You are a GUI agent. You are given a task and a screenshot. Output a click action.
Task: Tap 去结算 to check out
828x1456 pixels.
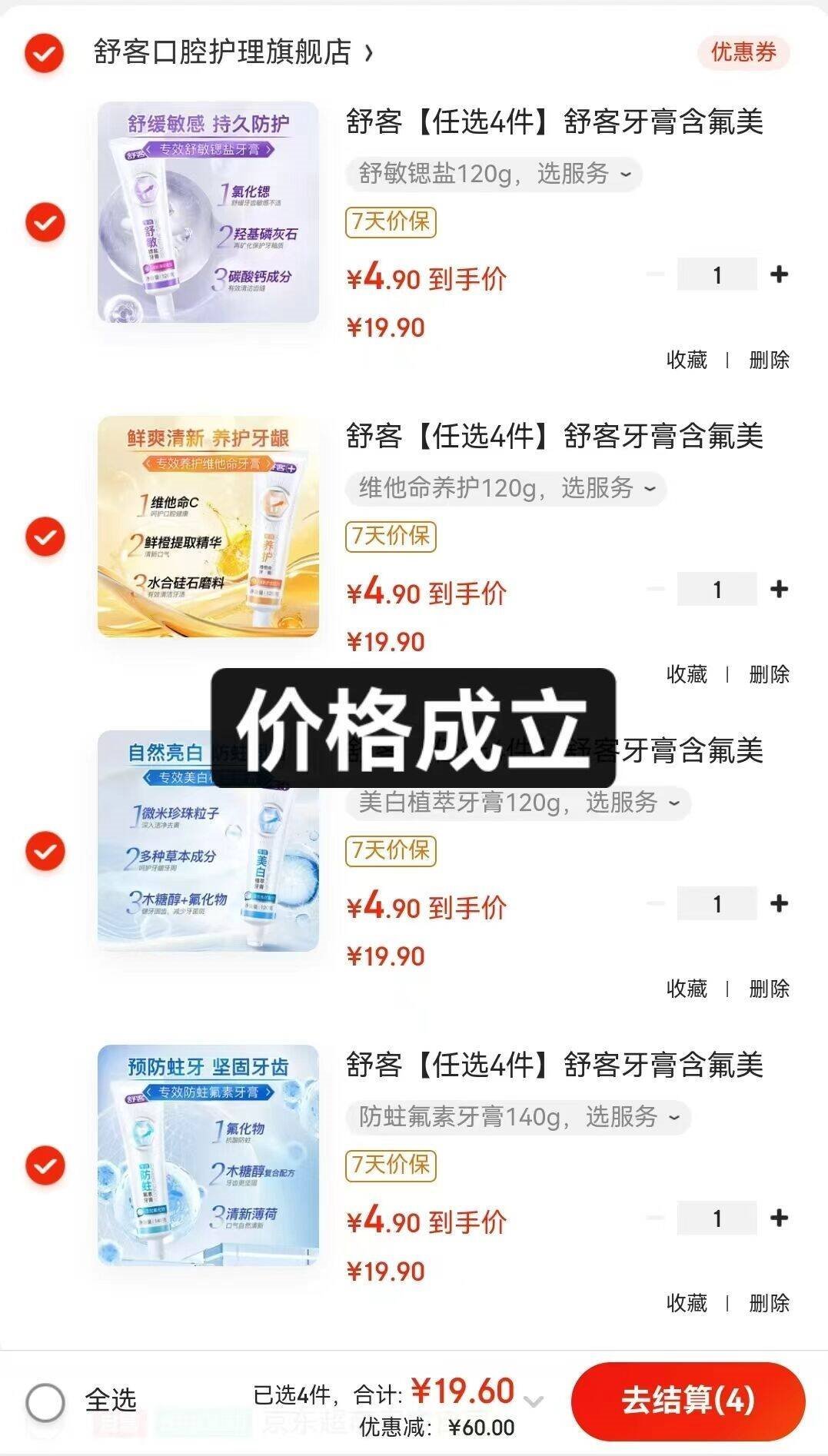(x=687, y=1401)
